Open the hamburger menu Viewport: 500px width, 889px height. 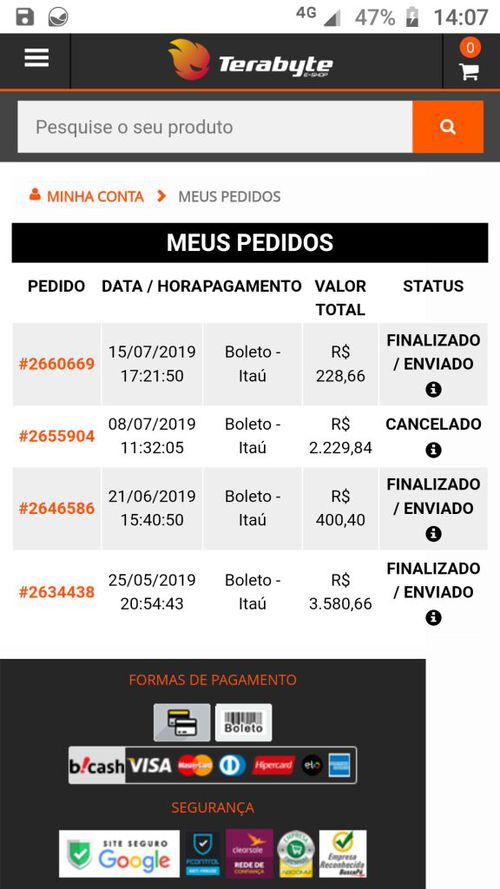click(x=36, y=58)
